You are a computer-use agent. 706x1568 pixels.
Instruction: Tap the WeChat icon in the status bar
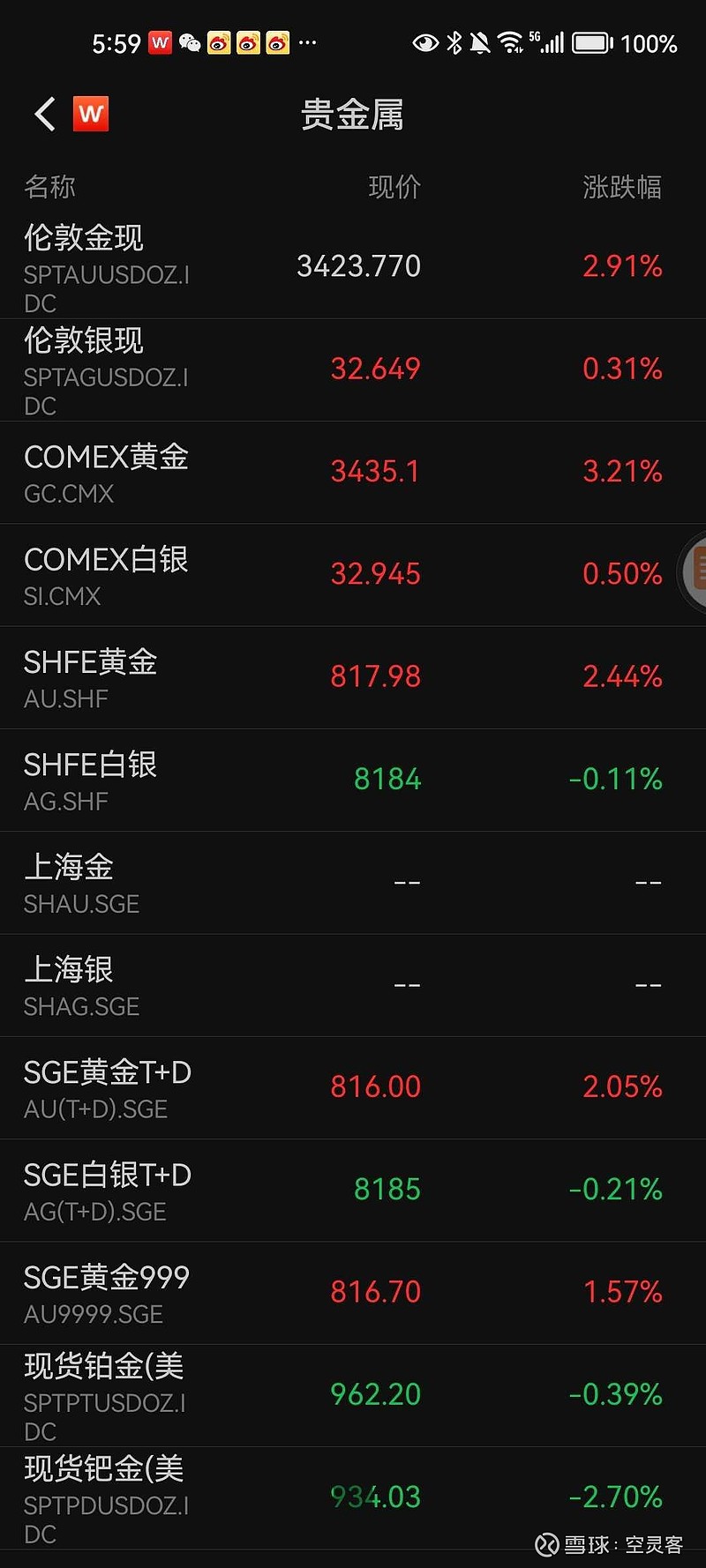(x=188, y=41)
